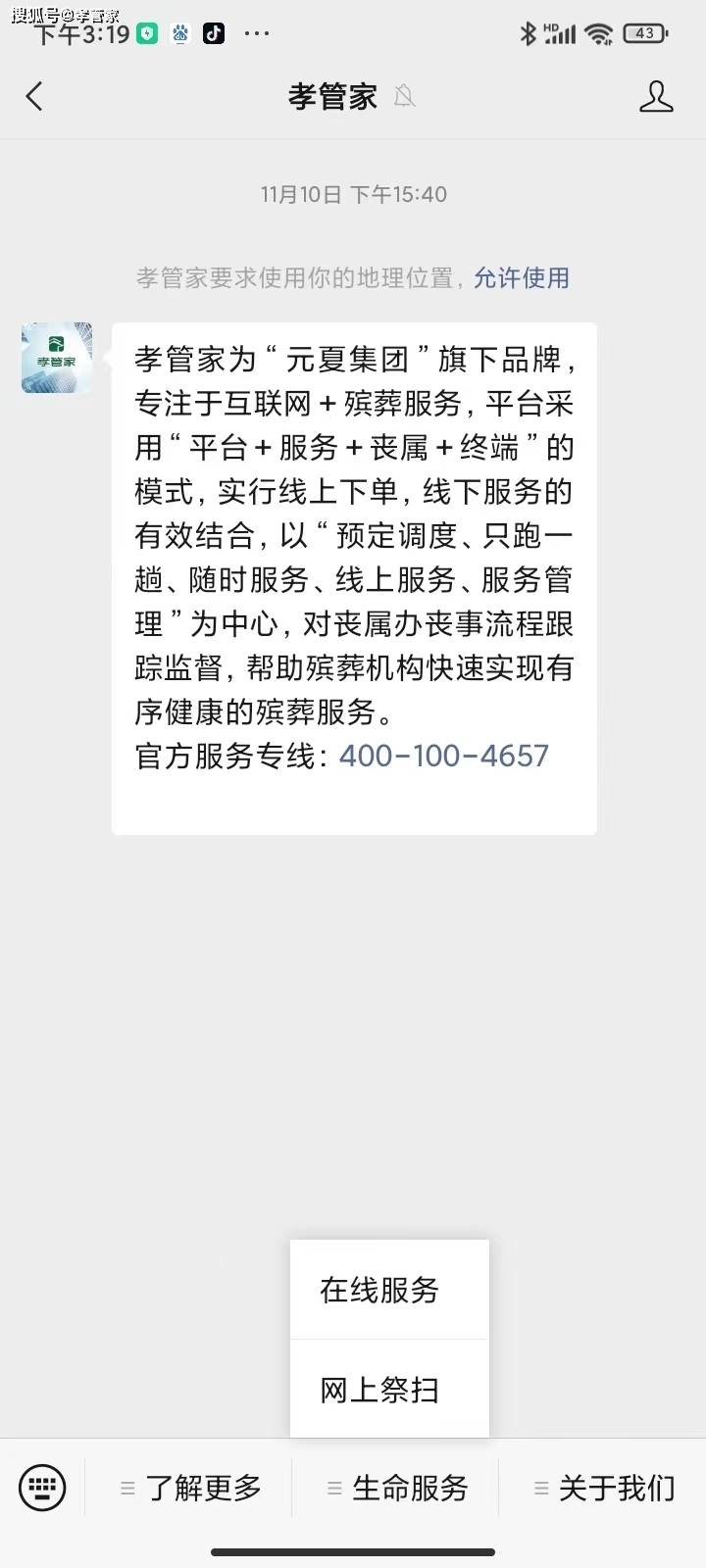This screenshot has height=1568, width=706.
Task: Go back from the 孝管家 chat
Action: [35, 96]
